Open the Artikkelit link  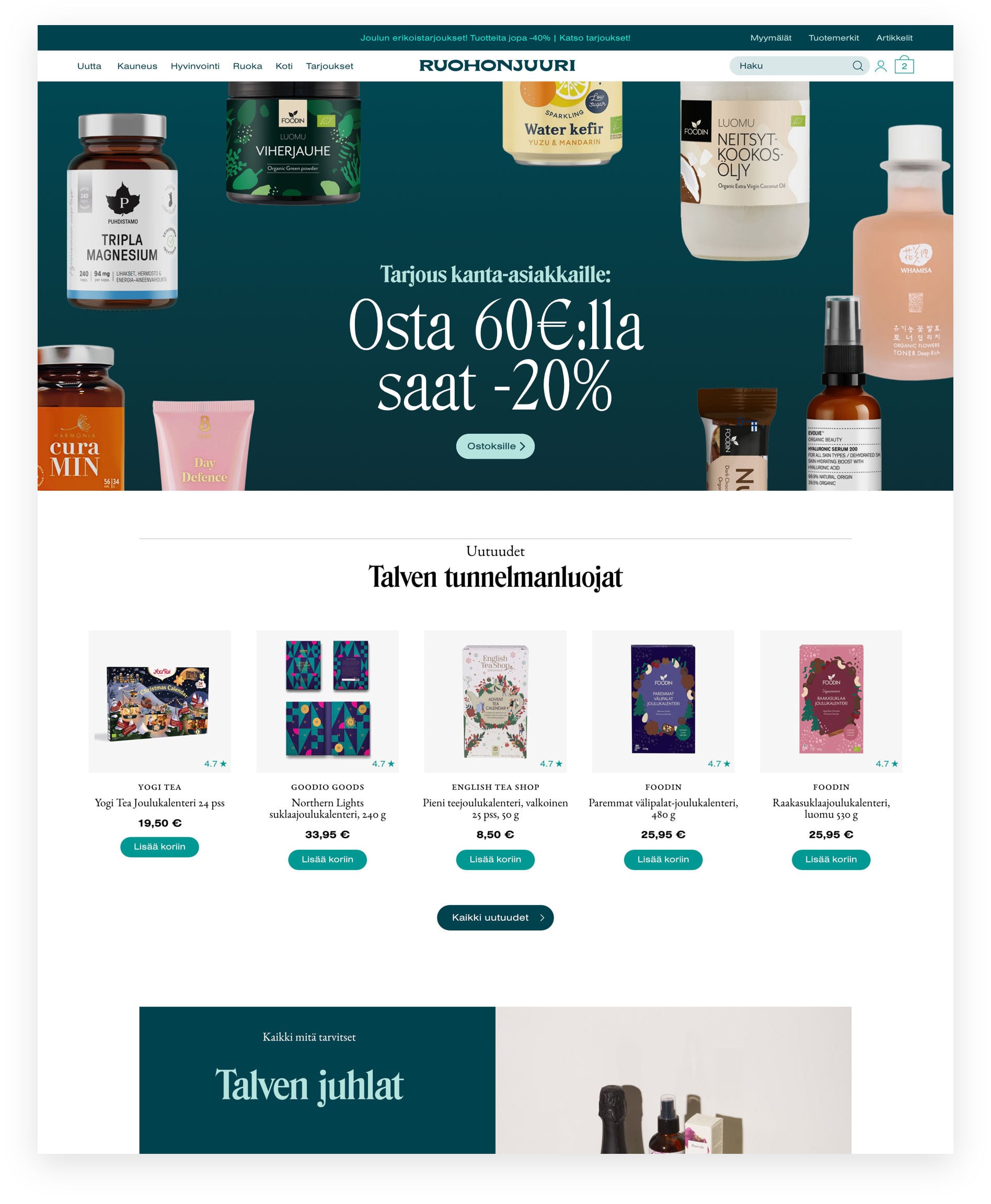(x=894, y=38)
